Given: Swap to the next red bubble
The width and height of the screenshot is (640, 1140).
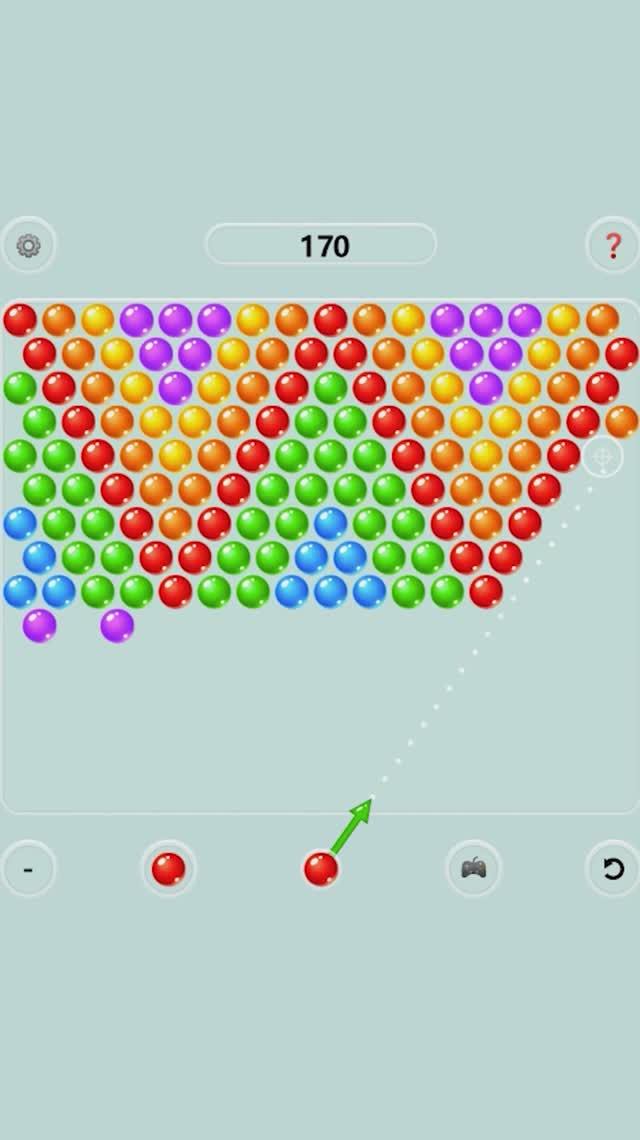Looking at the screenshot, I should click(x=168, y=869).
